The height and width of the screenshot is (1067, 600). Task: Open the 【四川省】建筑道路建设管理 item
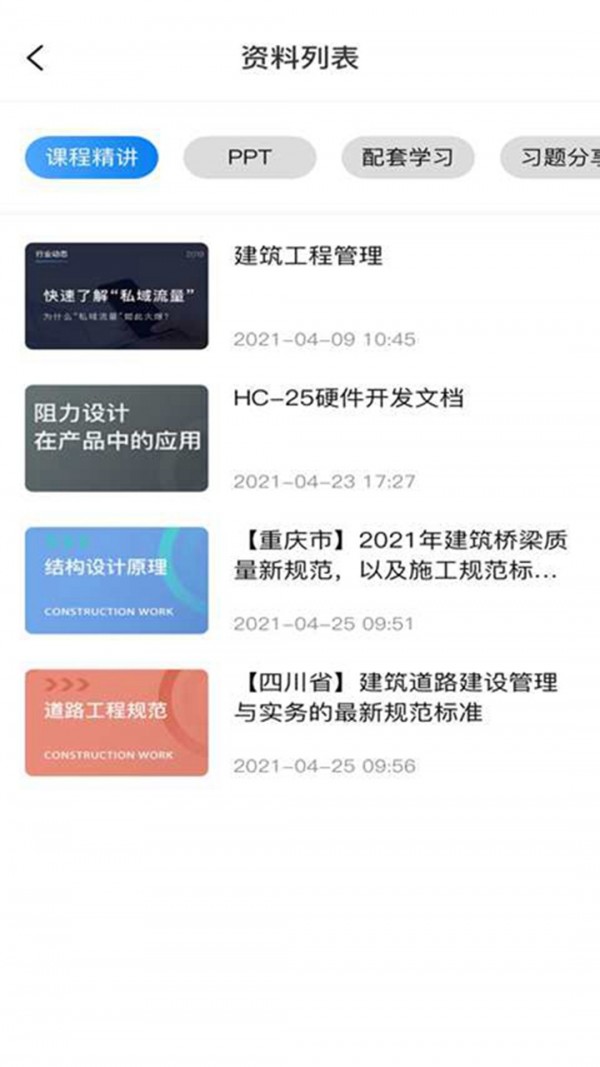click(x=395, y=698)
